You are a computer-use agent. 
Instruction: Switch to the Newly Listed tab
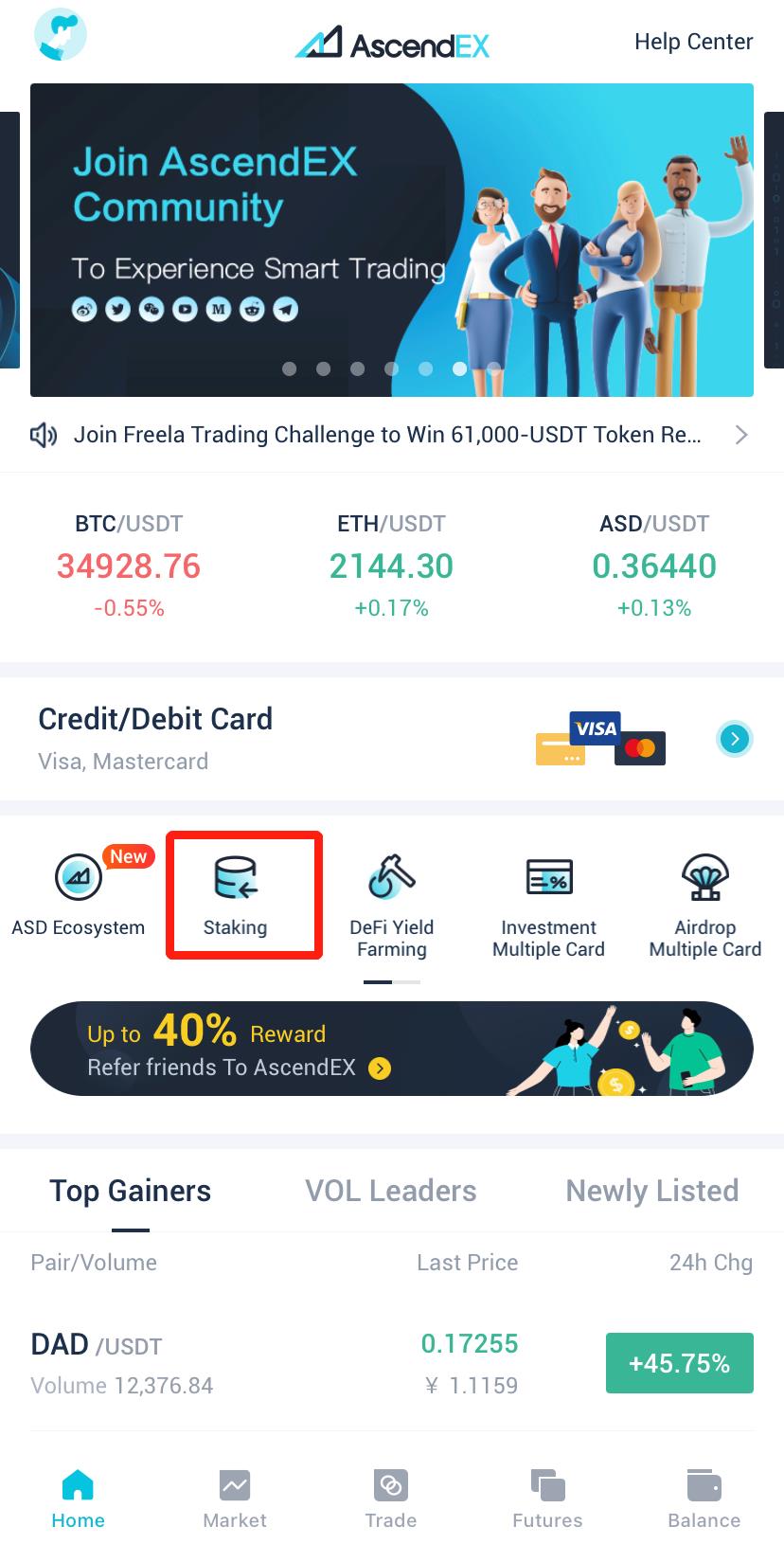[x=651, y=1191]
